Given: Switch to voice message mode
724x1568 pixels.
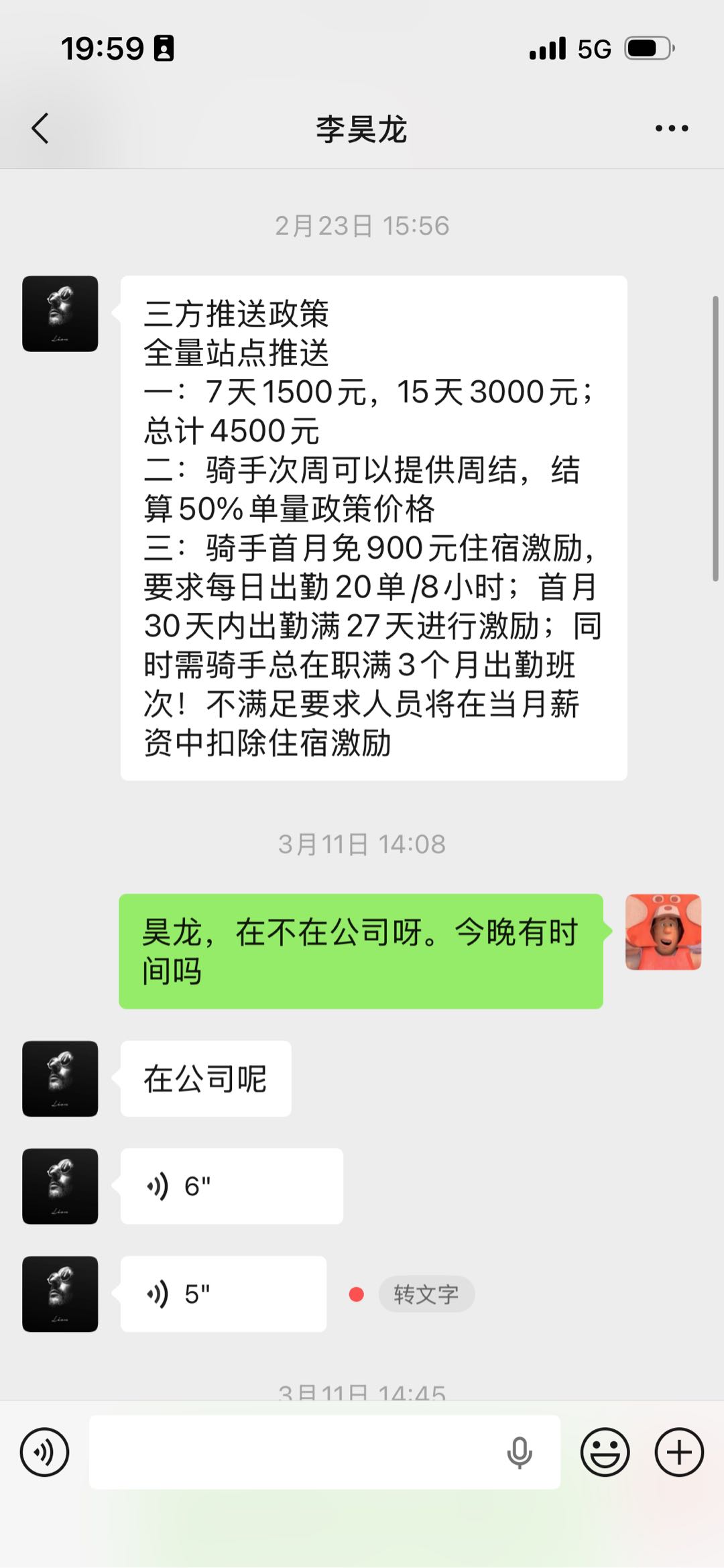Looking at the screenshot, I should point(44,1452).
